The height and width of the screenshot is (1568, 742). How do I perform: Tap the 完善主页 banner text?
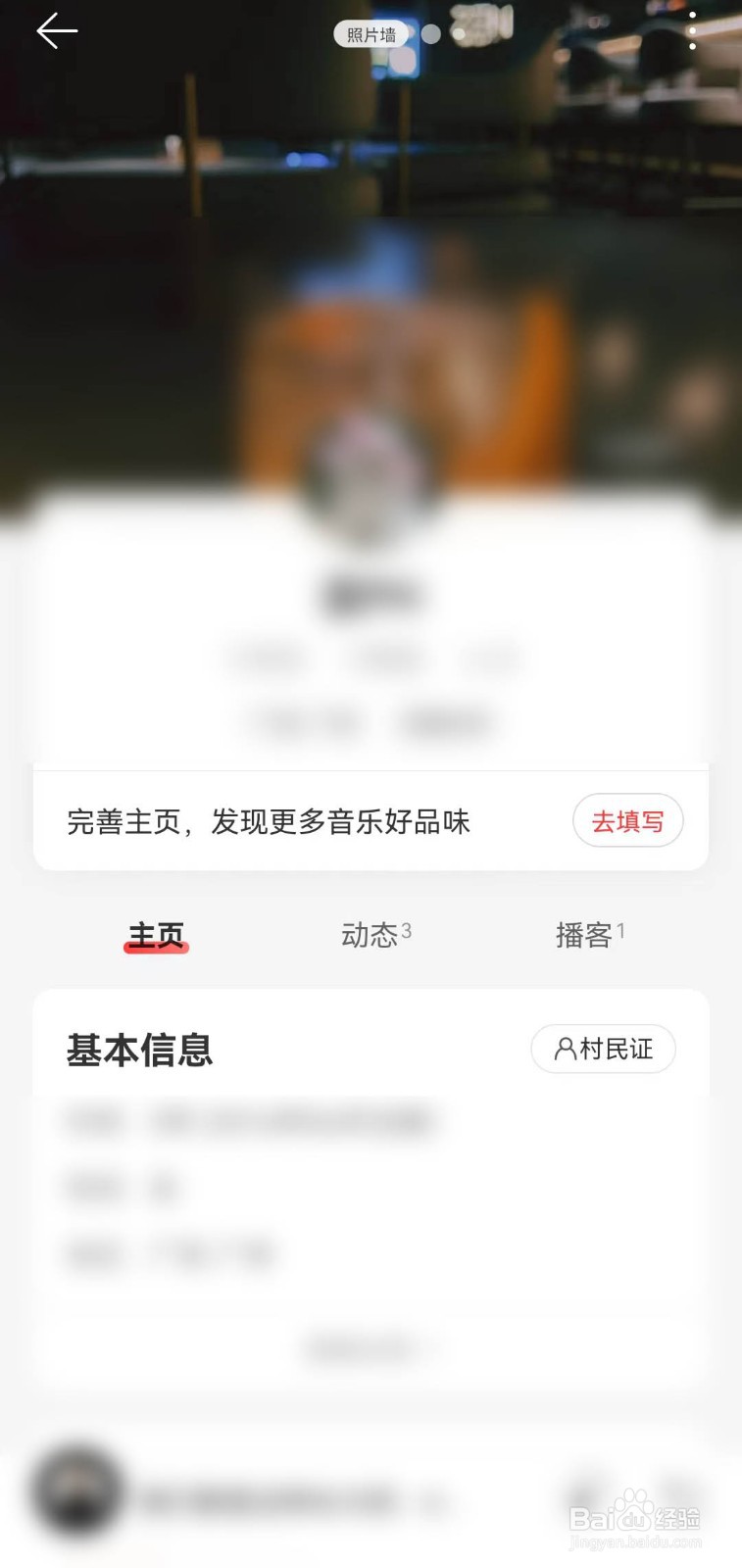pyautogui.click(x=268, y=821)
